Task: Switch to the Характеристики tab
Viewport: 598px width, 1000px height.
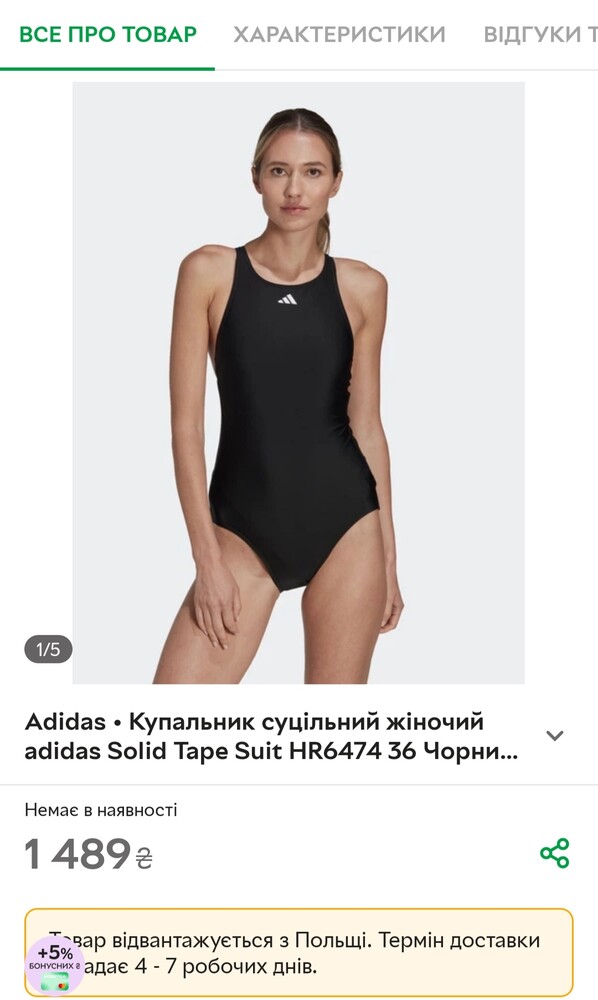Action: tap(339, 34)
